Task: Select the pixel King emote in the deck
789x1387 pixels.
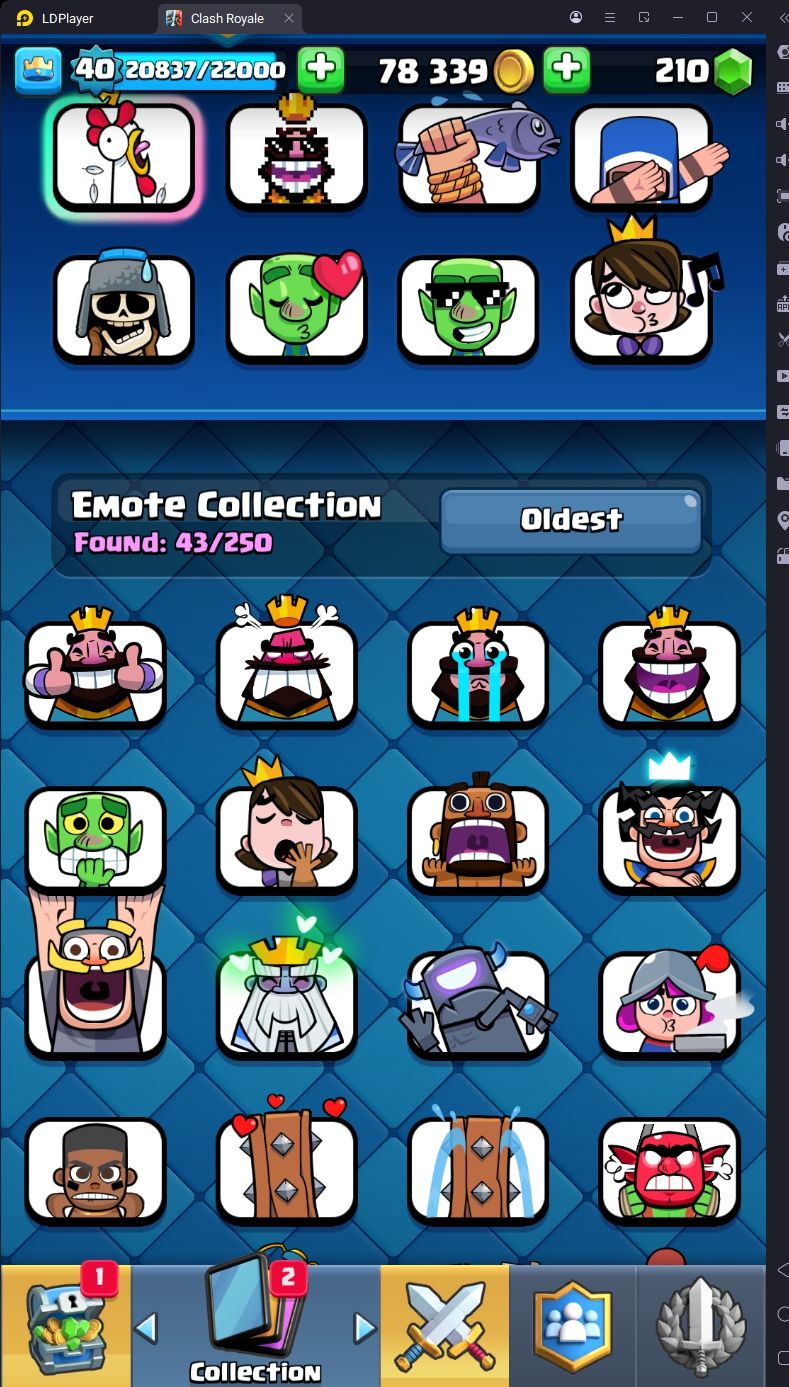Action: point(296,156)
